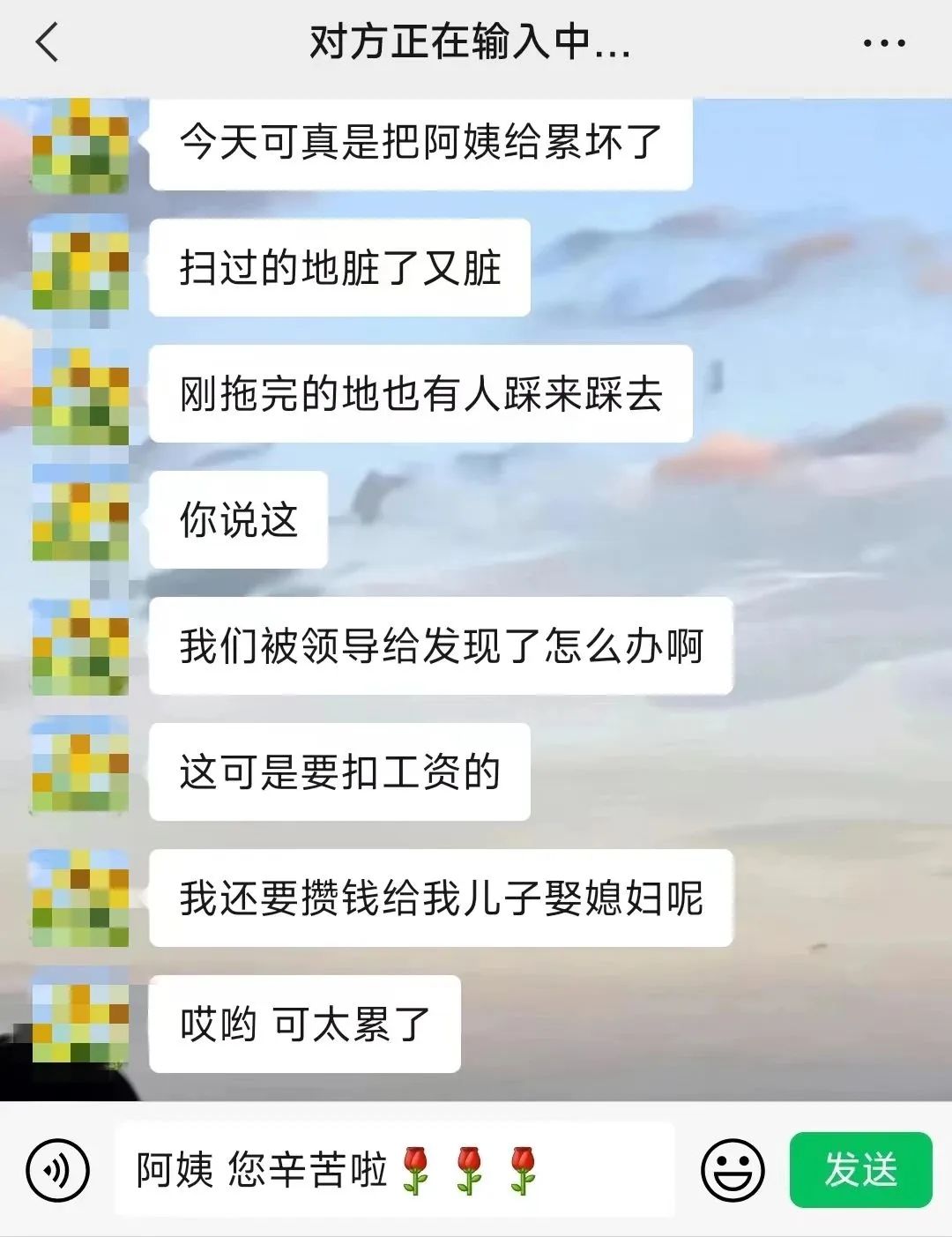Go back from the chat
This screenshot has width=952, height=1237.
pos(48,42)
